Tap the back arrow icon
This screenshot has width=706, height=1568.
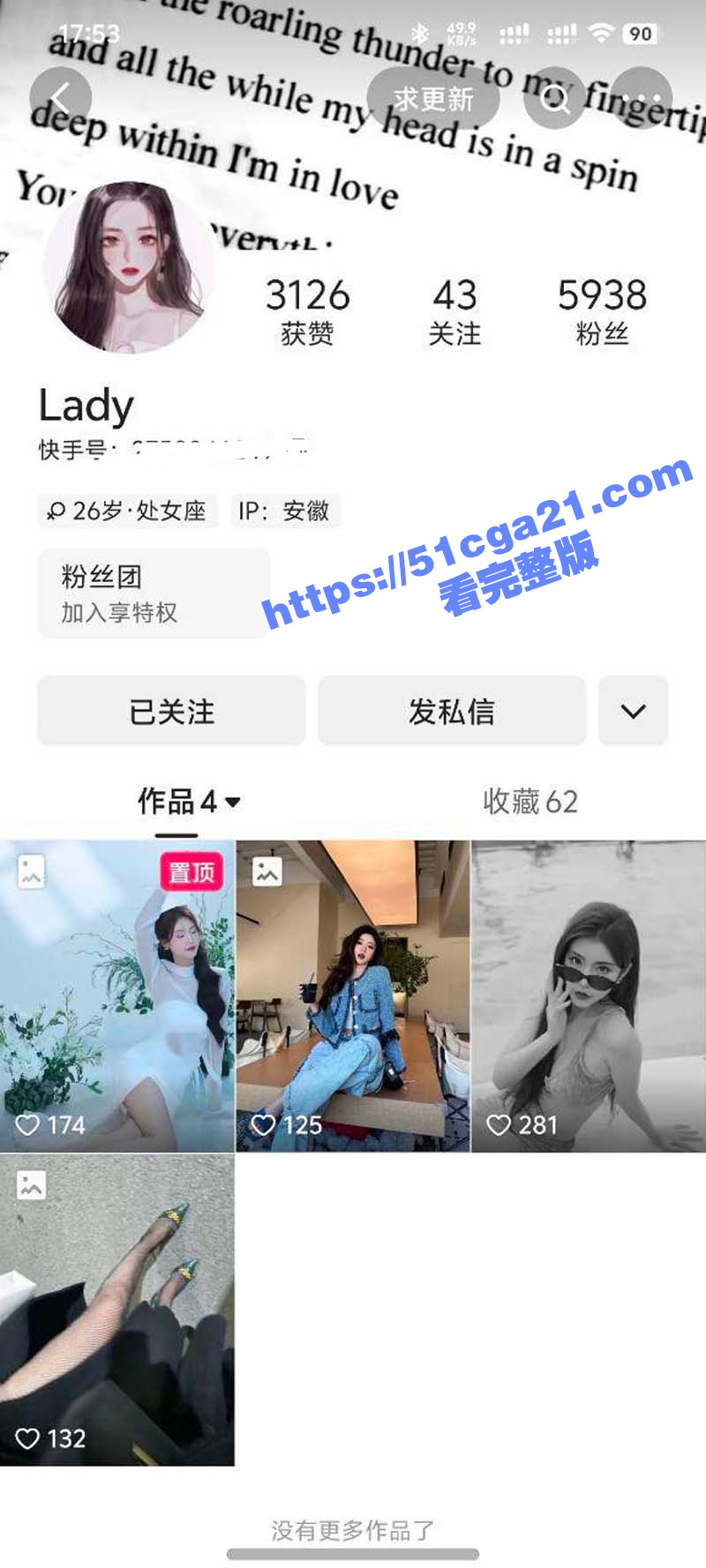[x=61, y=98]
